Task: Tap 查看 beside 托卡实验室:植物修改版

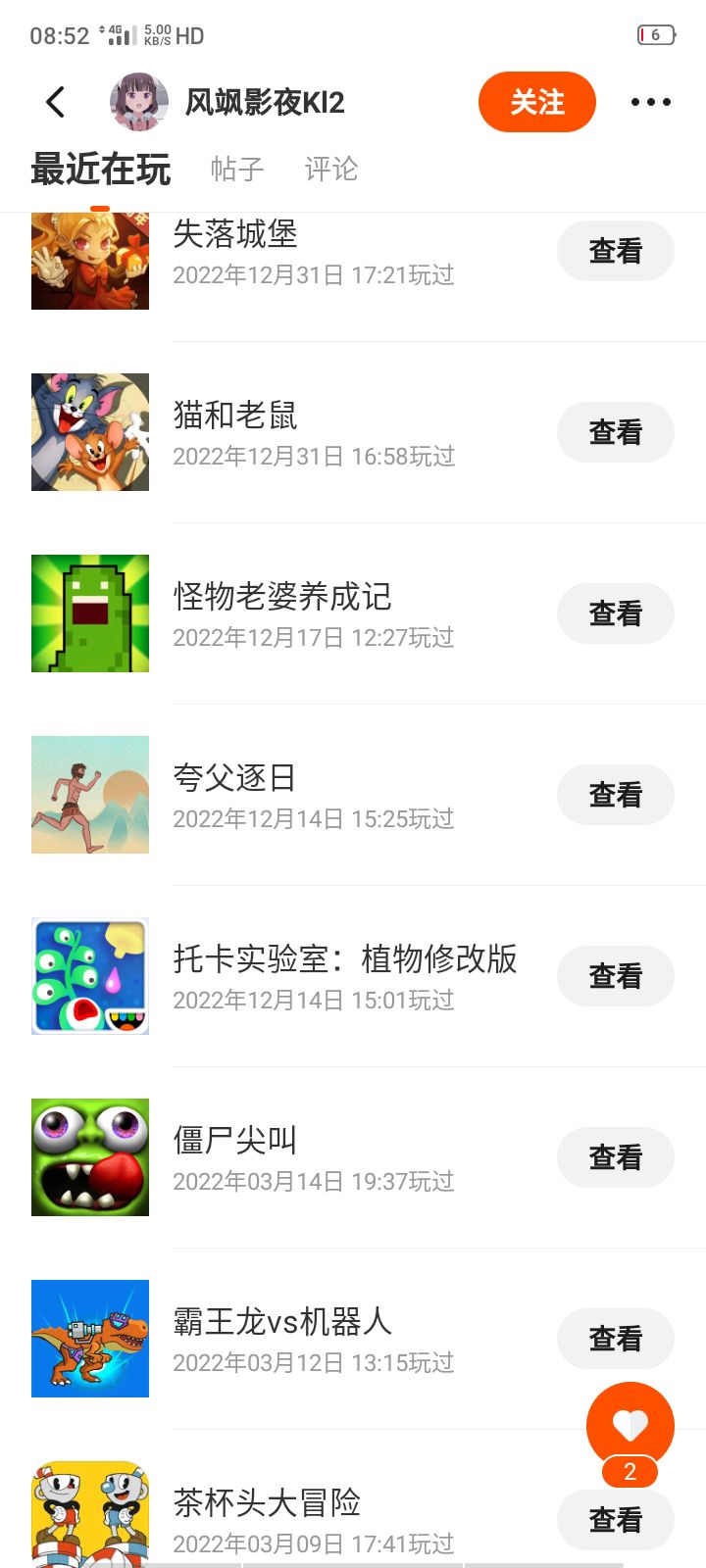Action: point(615,976)
